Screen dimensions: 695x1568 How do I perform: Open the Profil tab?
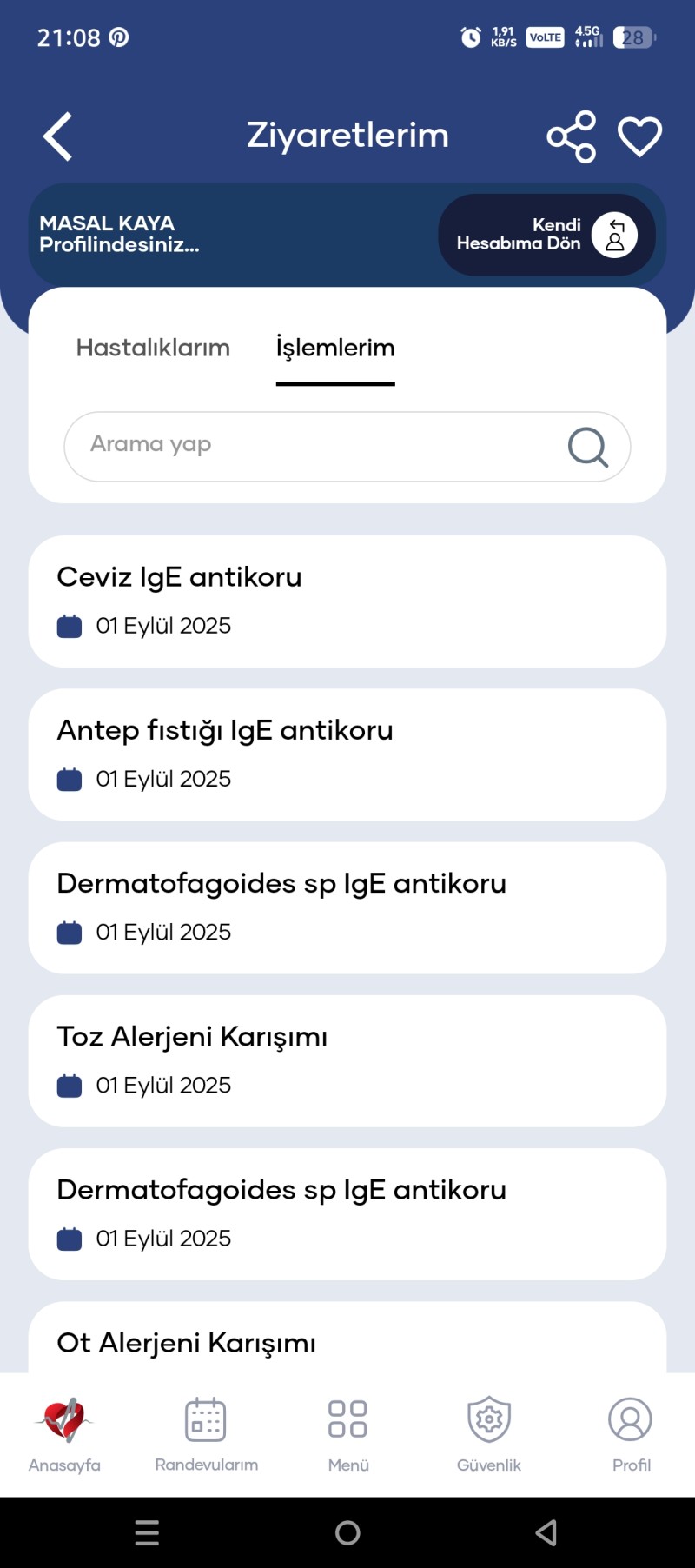631,1434
